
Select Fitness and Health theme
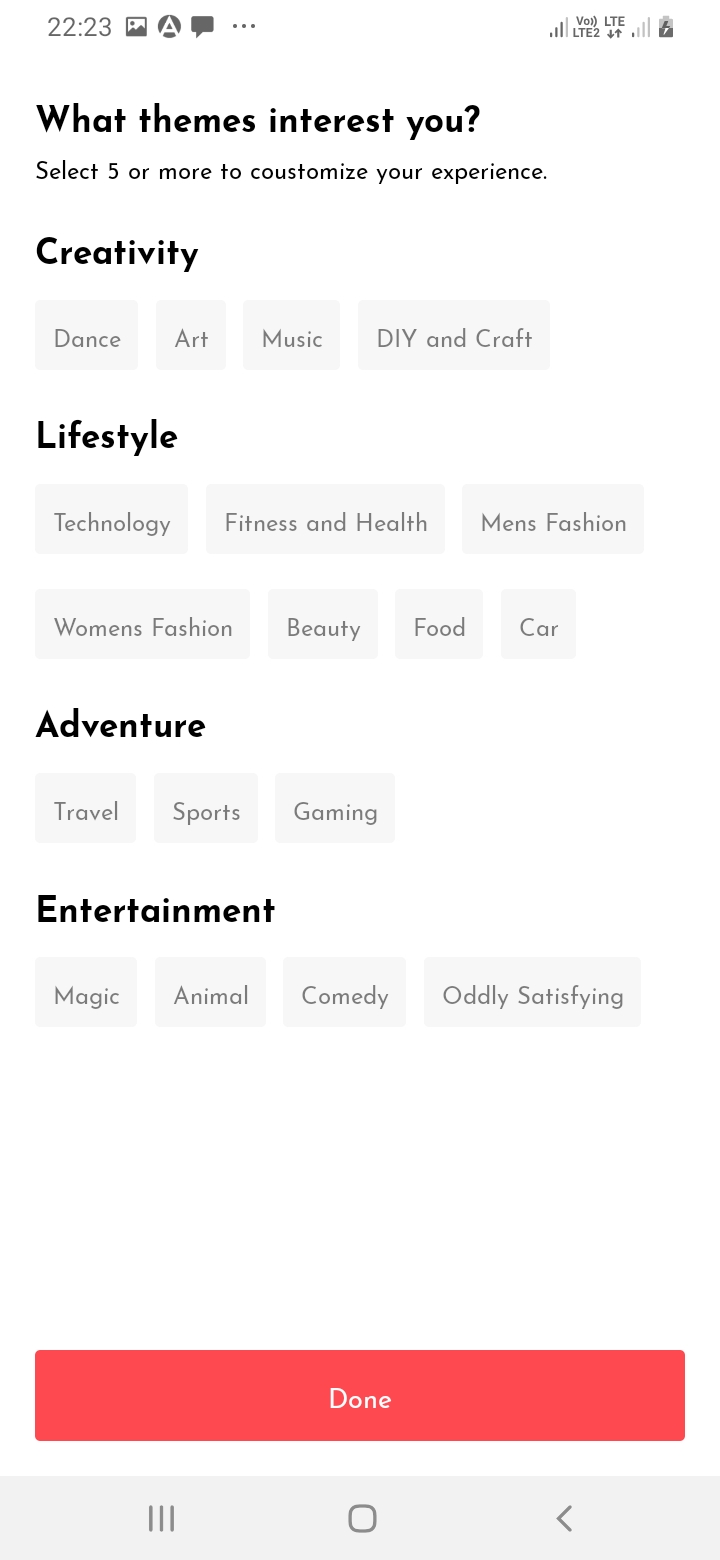tap(325, 519)
